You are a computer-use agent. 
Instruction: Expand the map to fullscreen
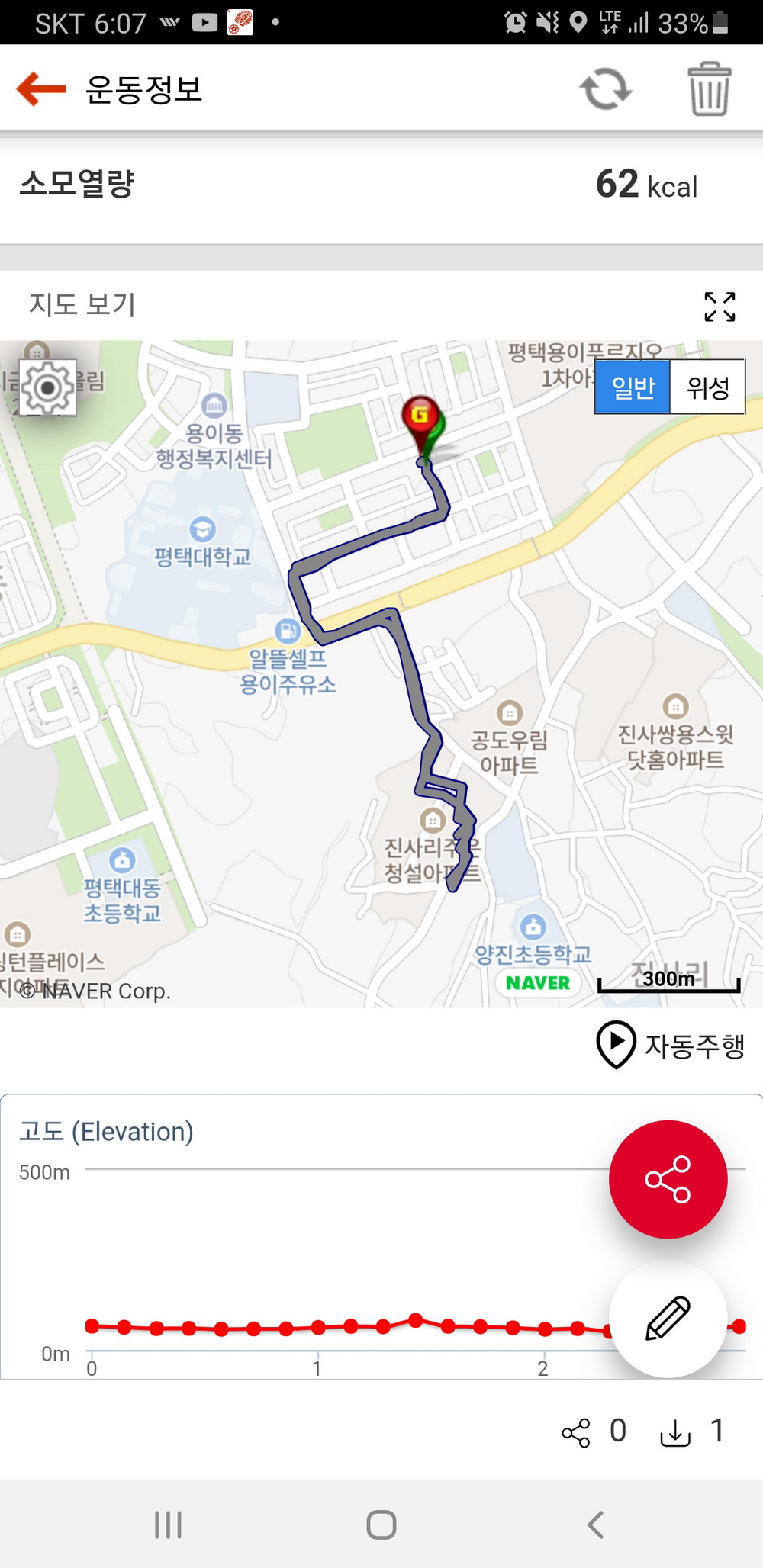[720, 307]
